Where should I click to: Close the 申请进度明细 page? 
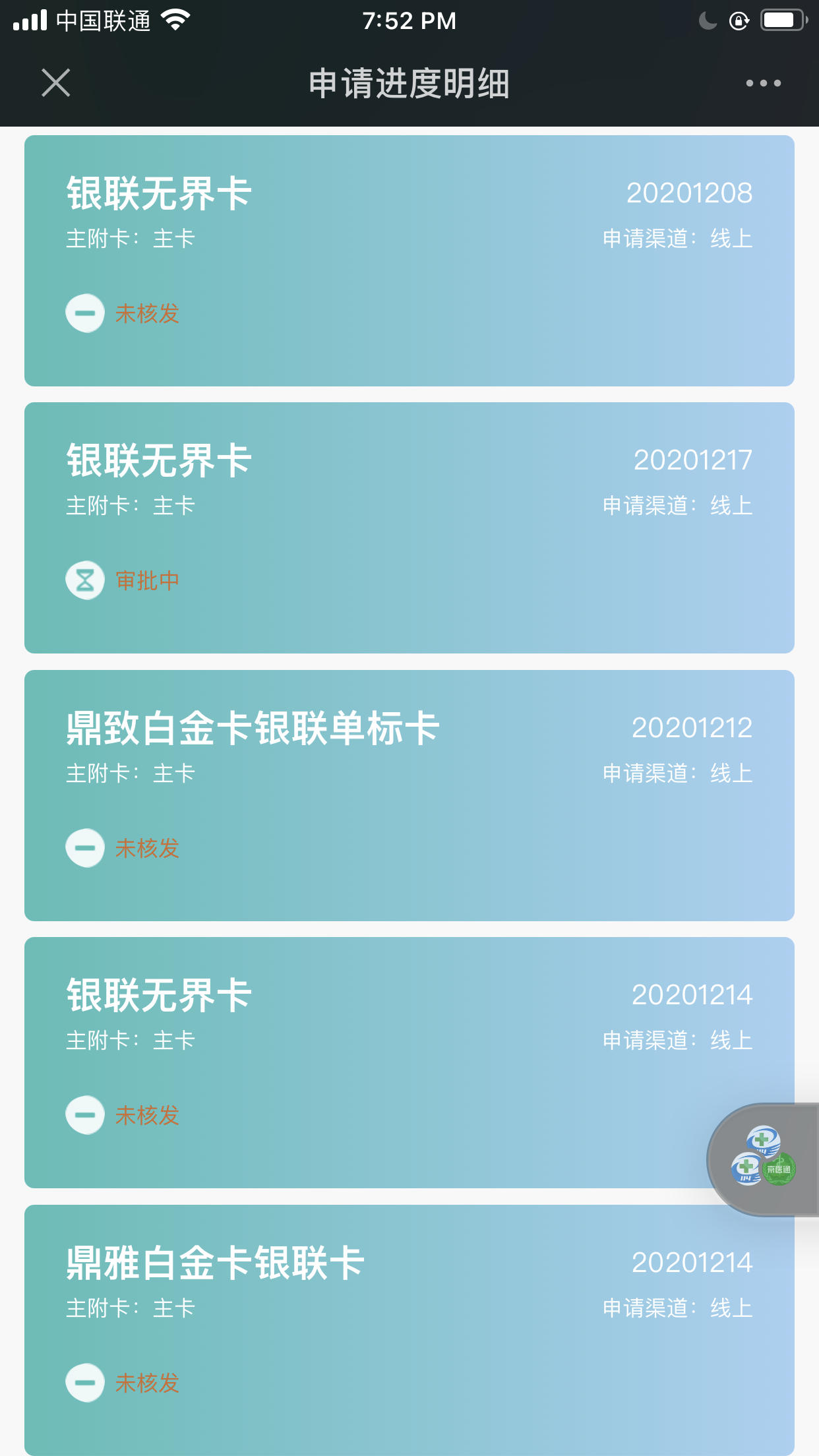[55, 83]
